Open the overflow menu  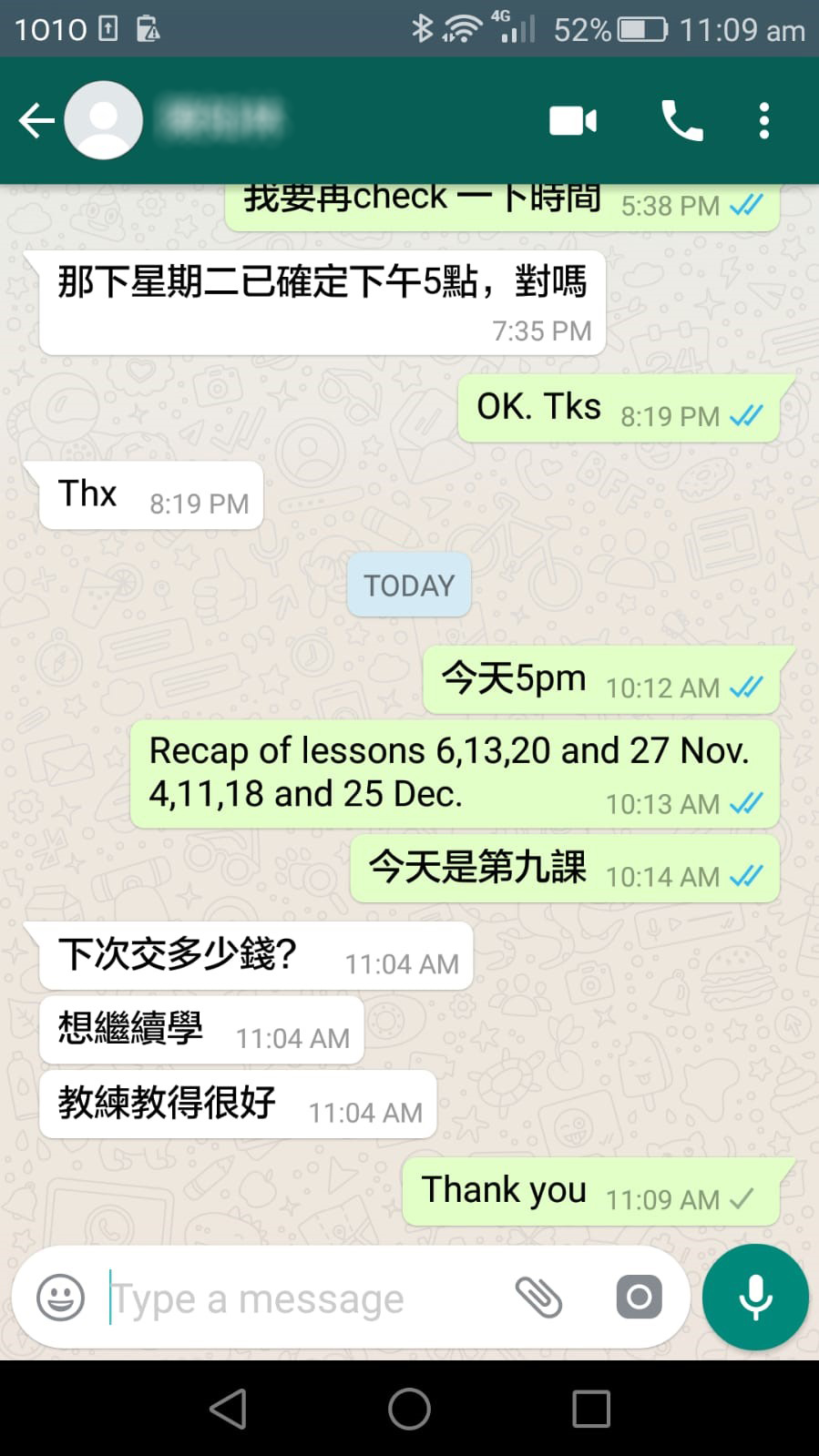coord(763,120)
